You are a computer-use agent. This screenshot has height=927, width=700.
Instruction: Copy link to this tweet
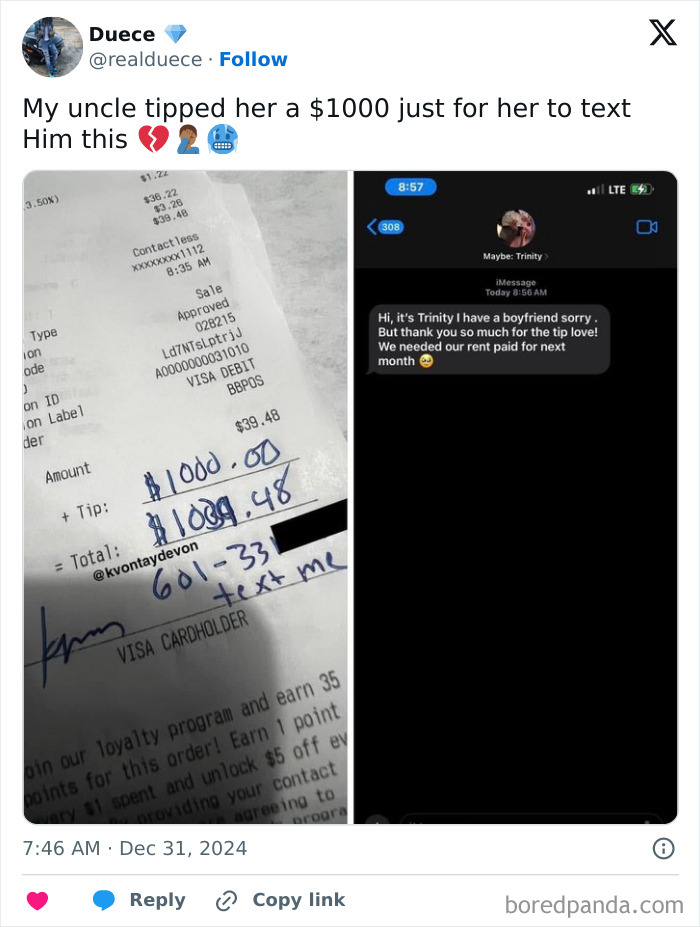point(281,900)
